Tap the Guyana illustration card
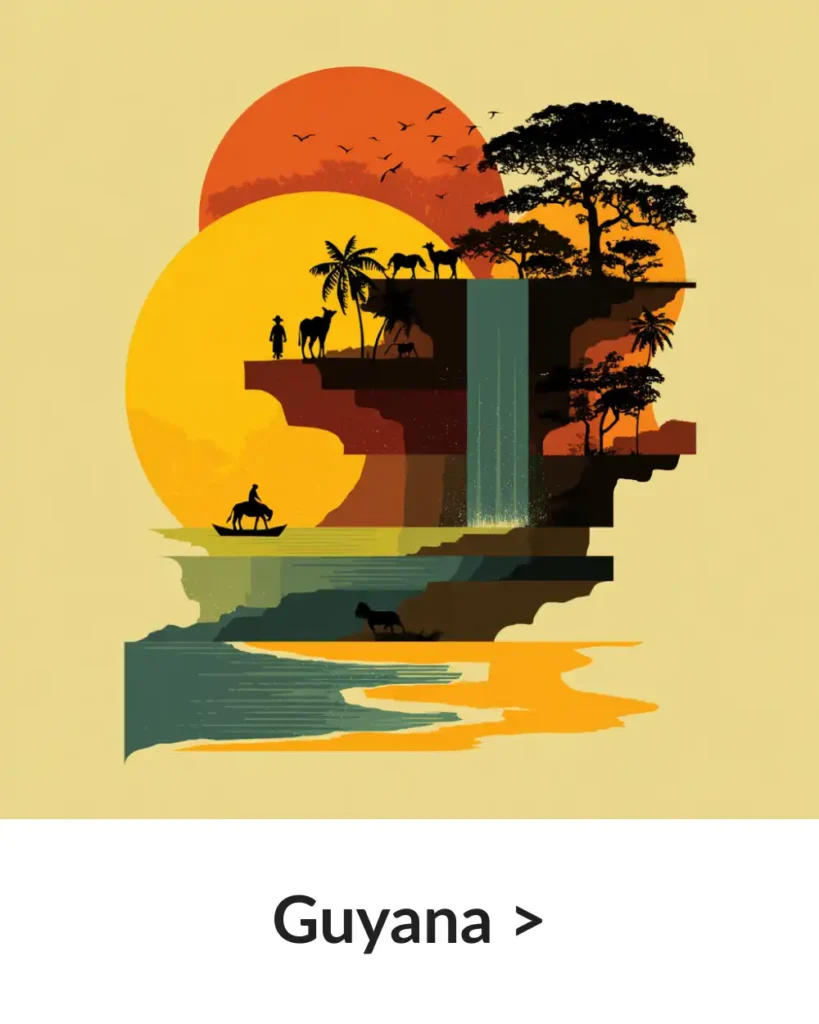Viewport: 819px width, 1024px height. tap(409, 410)
